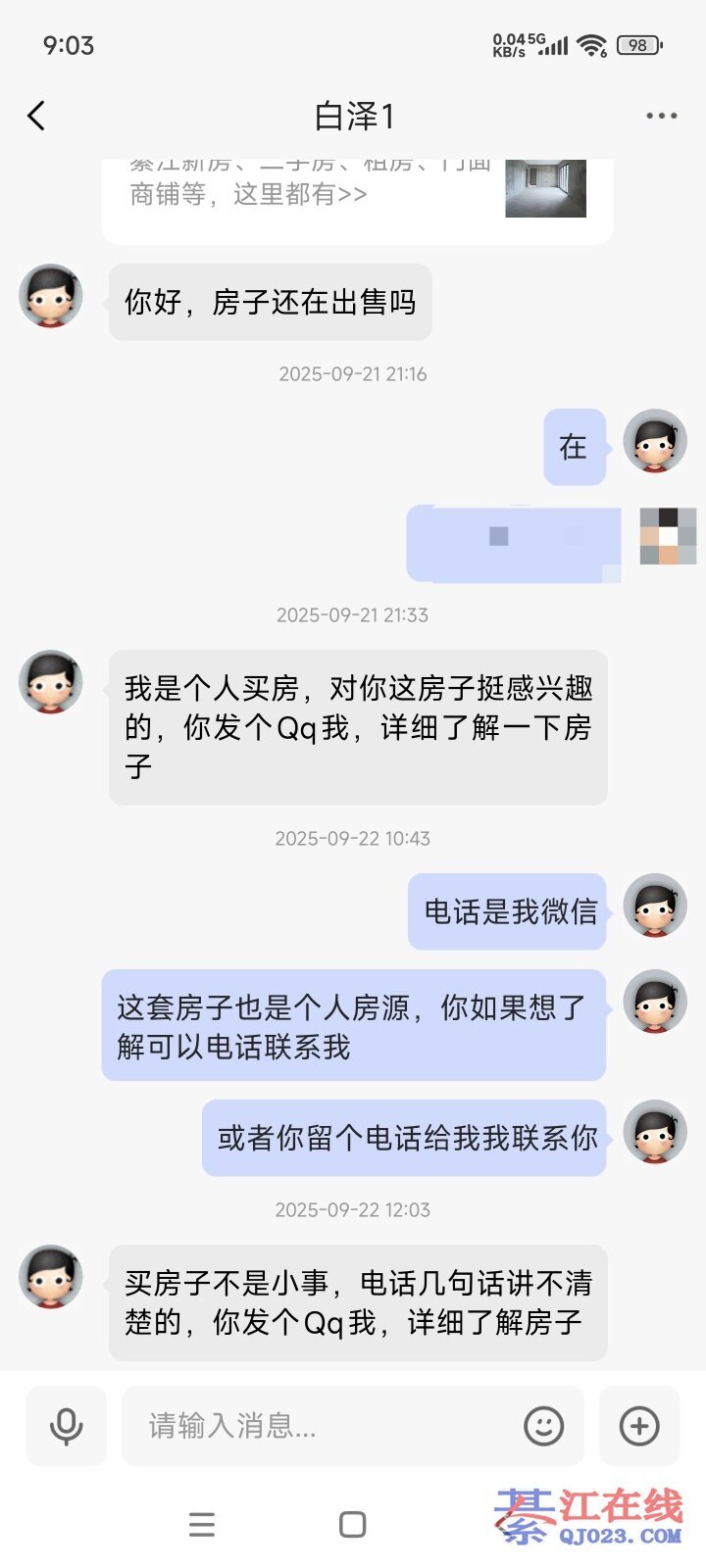Viewport: 706px width, 1568px height.
Task: Open the three-dot more options menu
Action: tap(661, 117)
